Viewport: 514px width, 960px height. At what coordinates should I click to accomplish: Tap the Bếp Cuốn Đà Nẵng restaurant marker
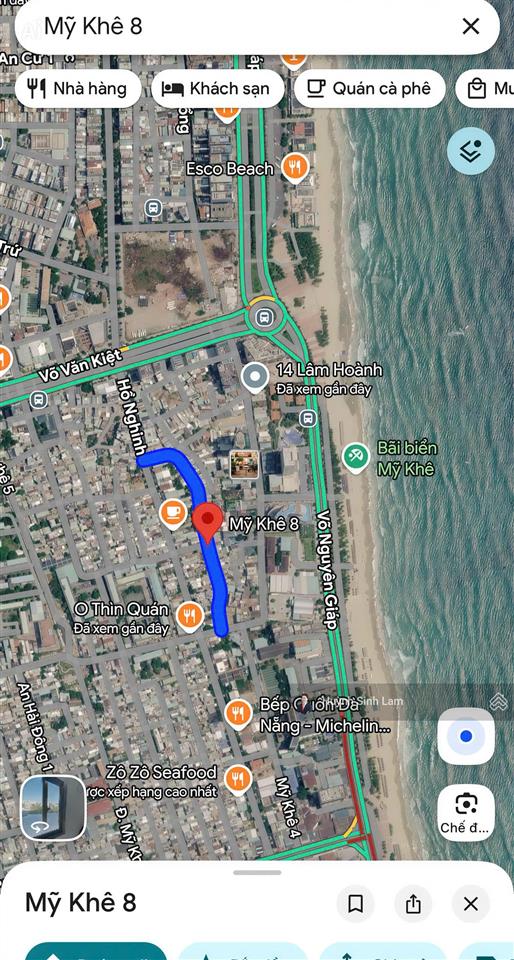pyautogui.click(x=238, y=714)
